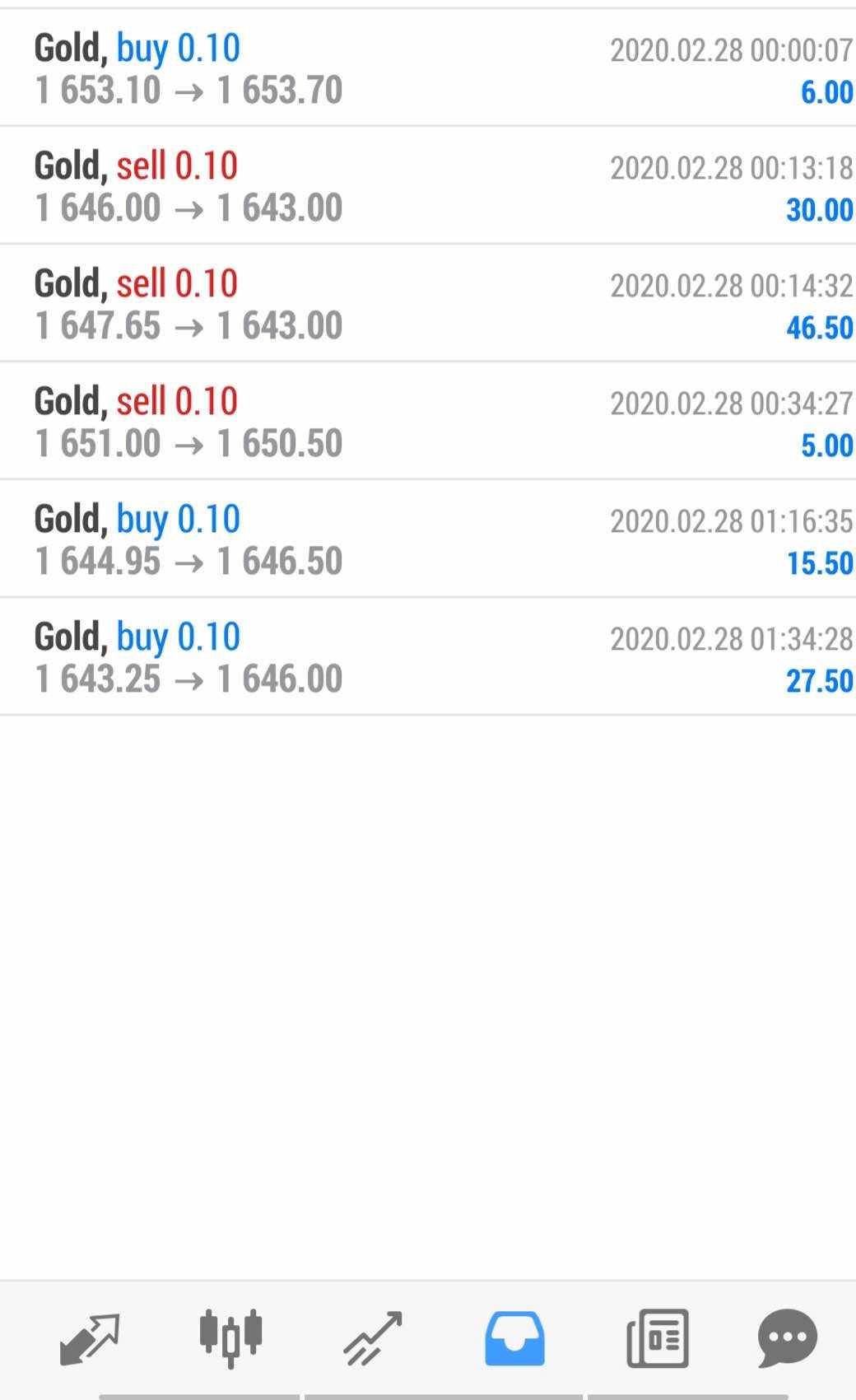
Task: Open Gold buy trade with 27.50 profit
Action: coord(428,658)
